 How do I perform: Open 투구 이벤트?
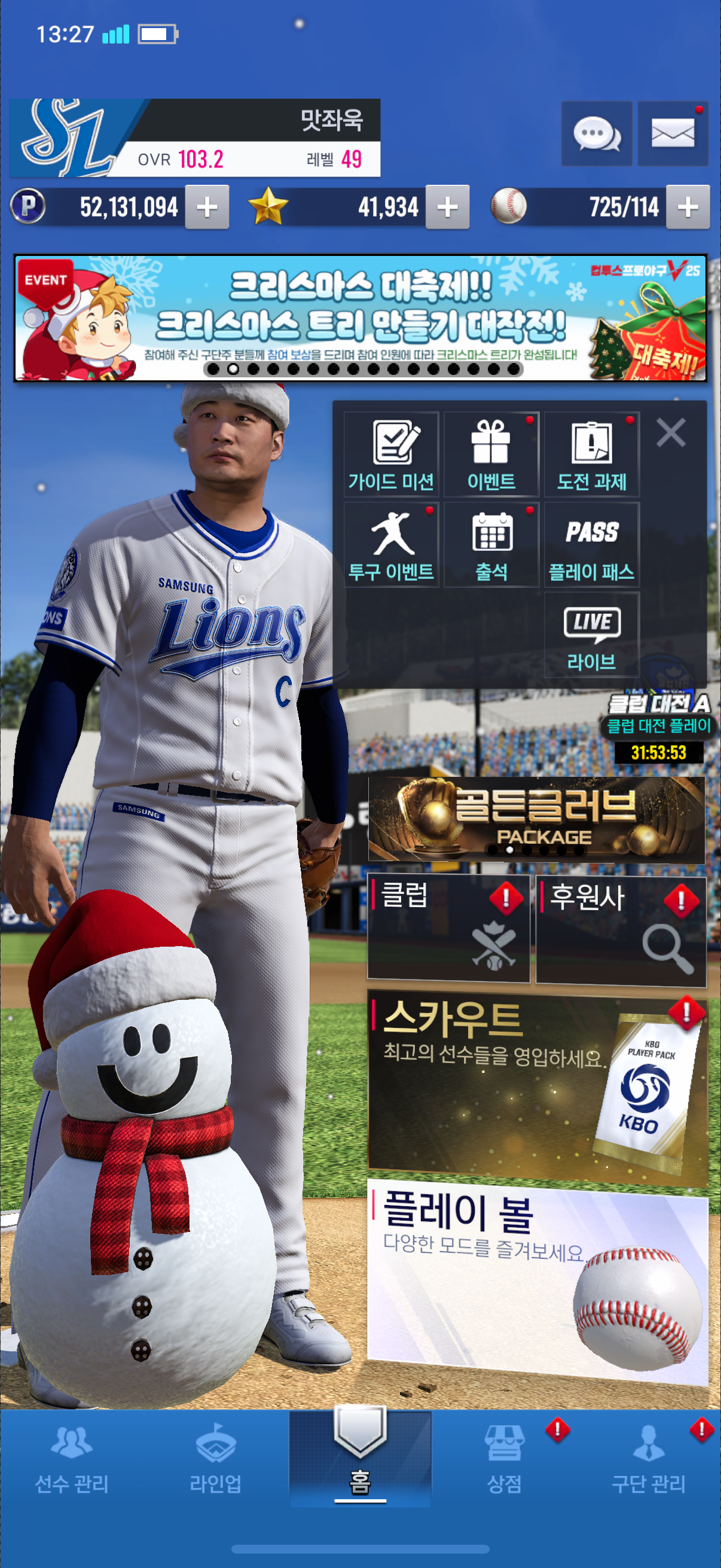(x=391, y=545)
